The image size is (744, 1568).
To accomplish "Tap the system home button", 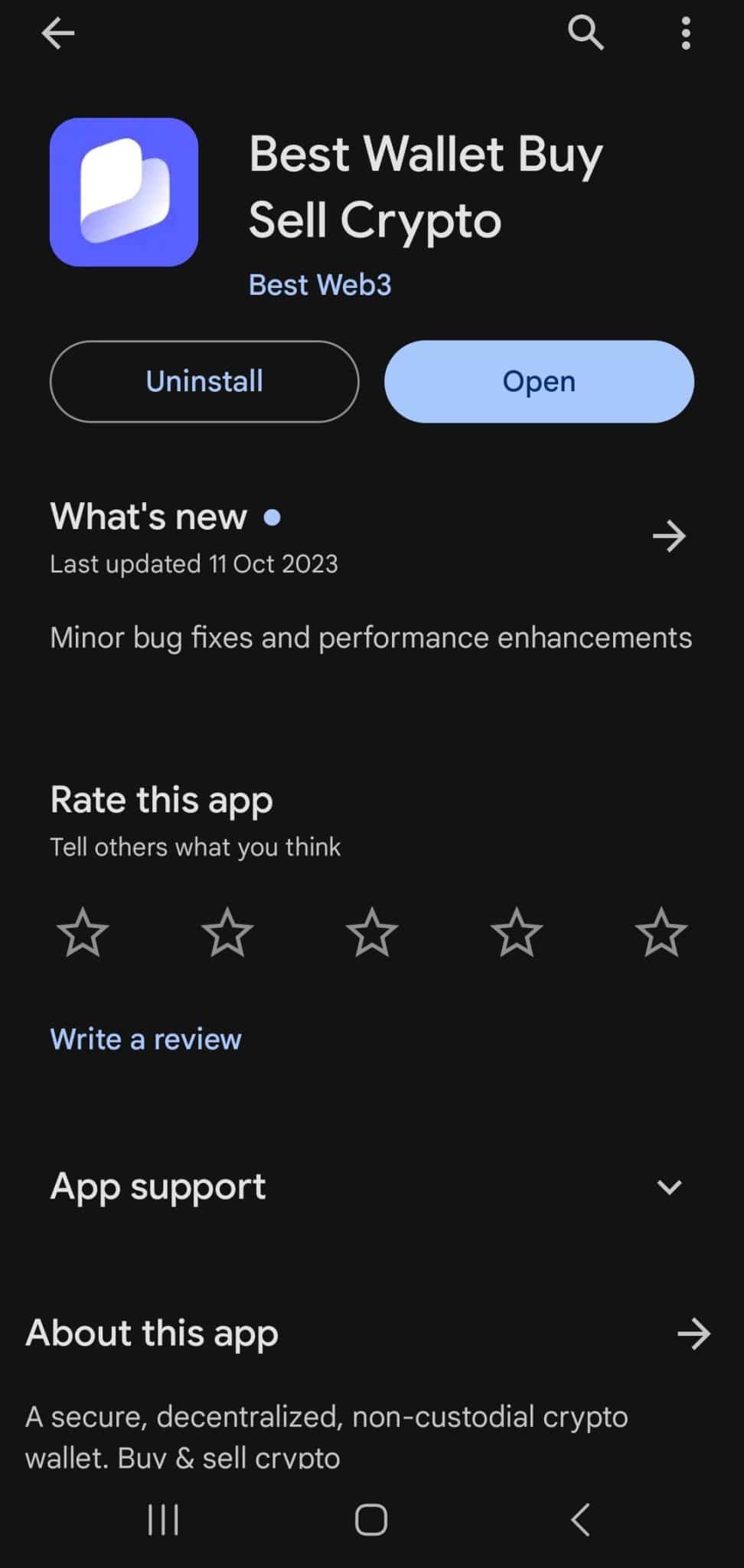I will 371,1520.
